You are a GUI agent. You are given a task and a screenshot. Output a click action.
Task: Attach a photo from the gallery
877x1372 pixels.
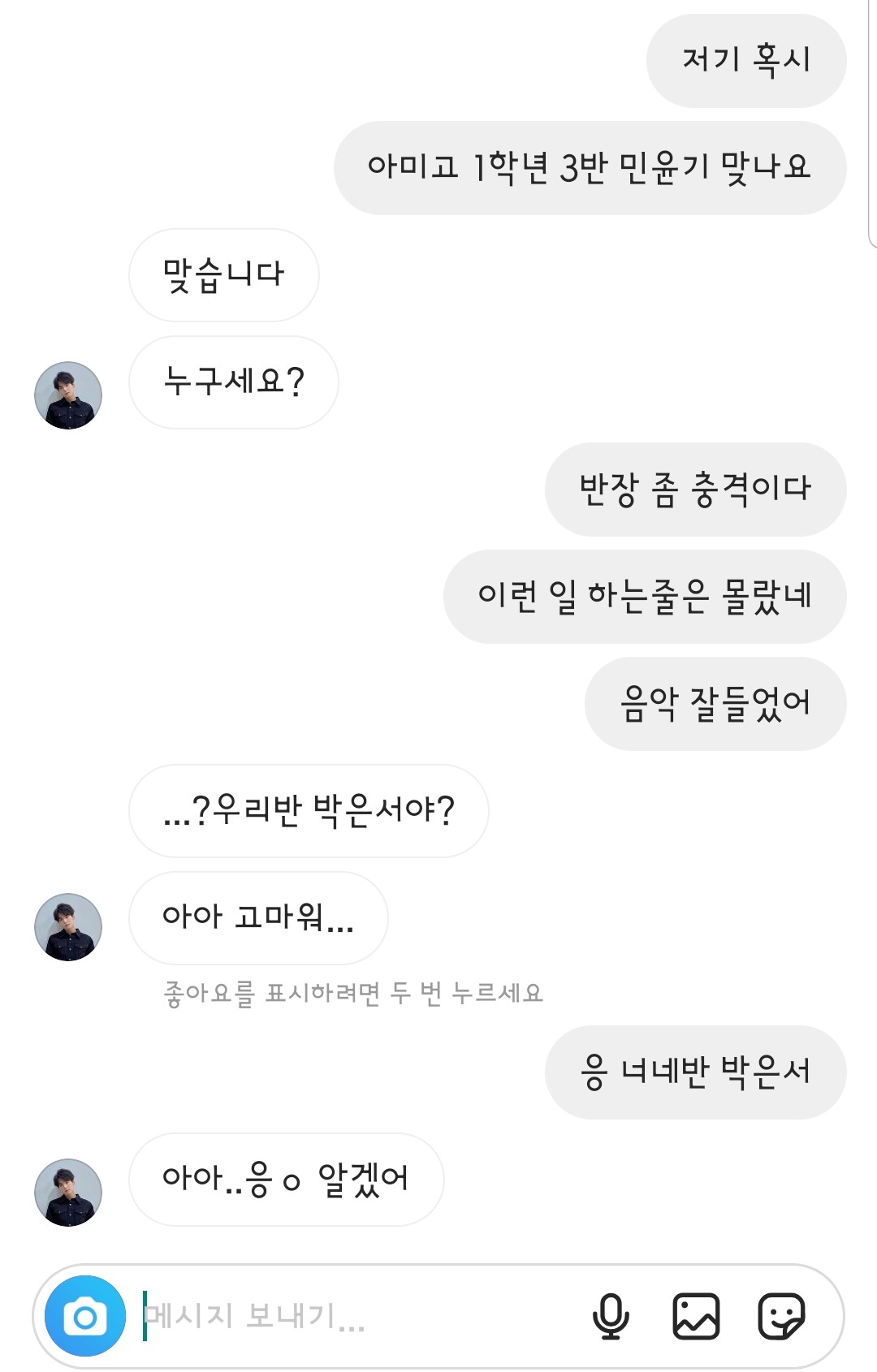696,1316
